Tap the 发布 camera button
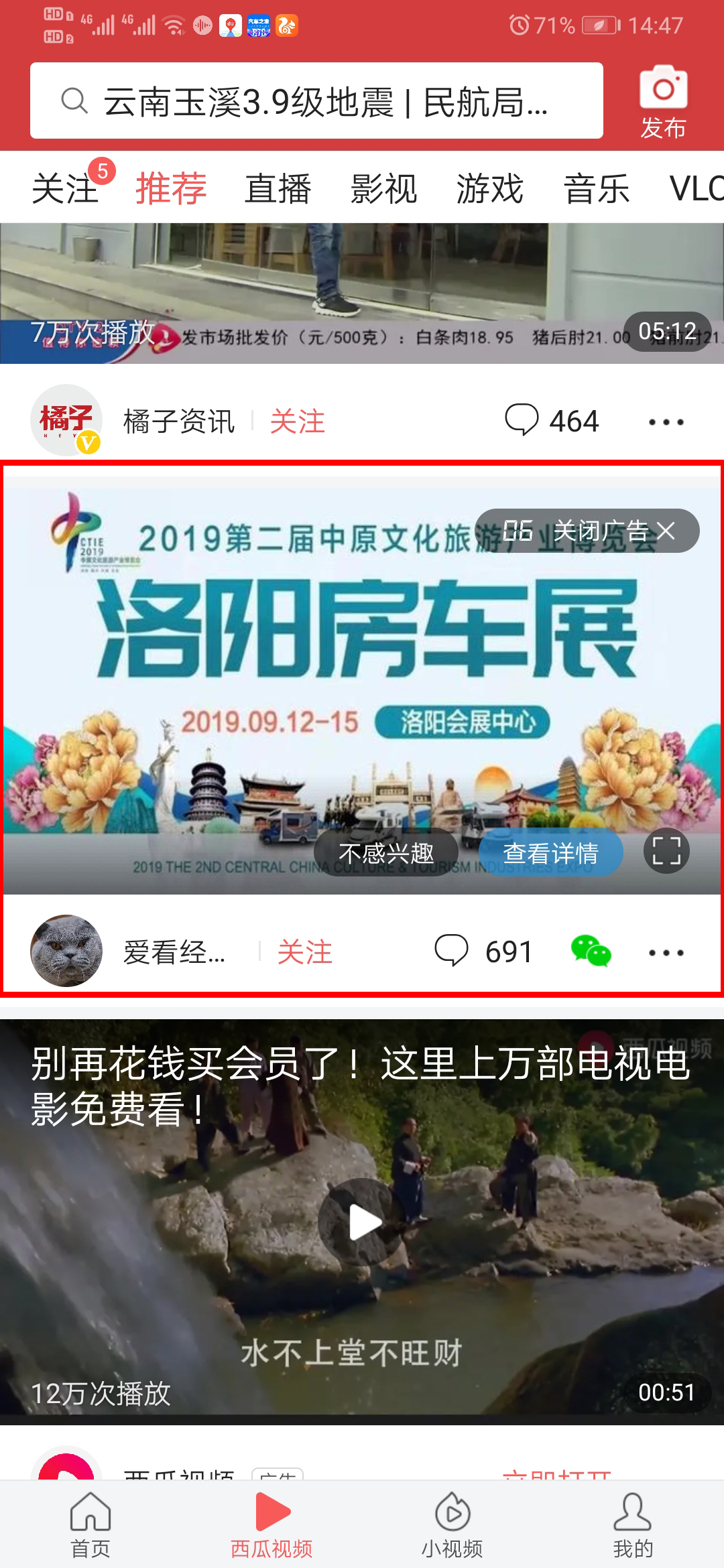 [663, 102]
